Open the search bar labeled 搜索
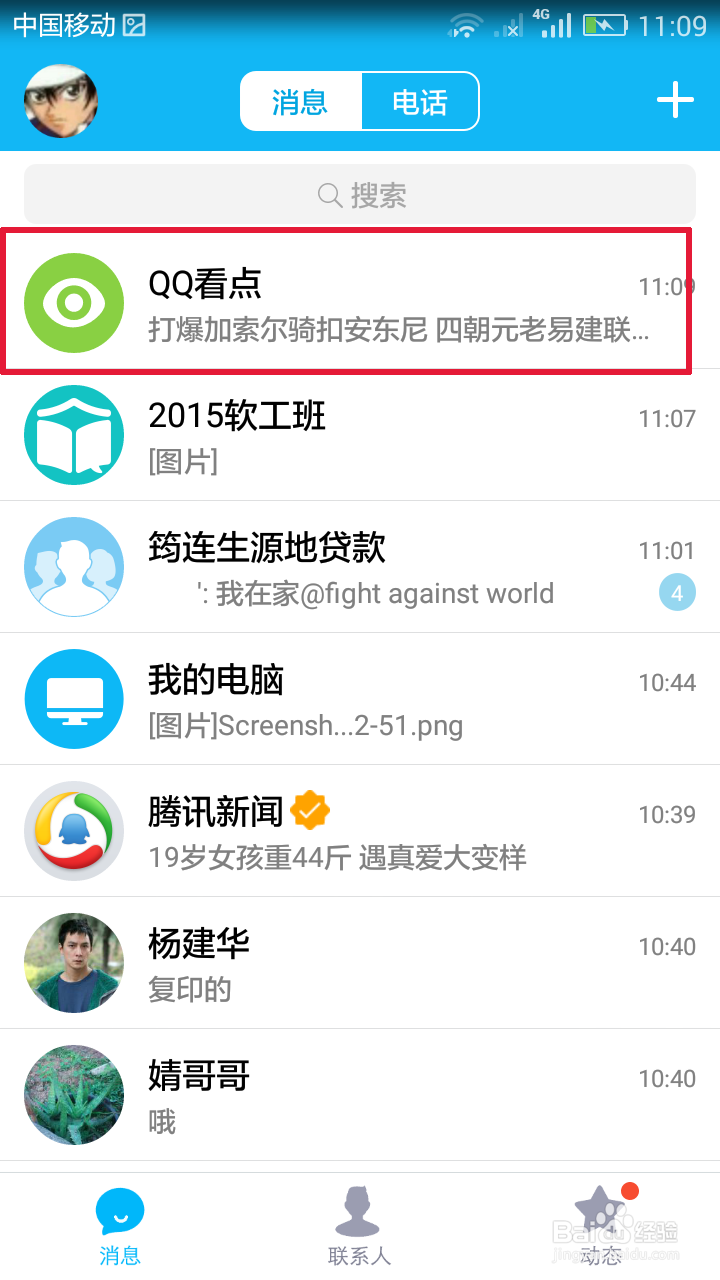The height and width of the screenshot is (1280, 720). tap(359, 194)
